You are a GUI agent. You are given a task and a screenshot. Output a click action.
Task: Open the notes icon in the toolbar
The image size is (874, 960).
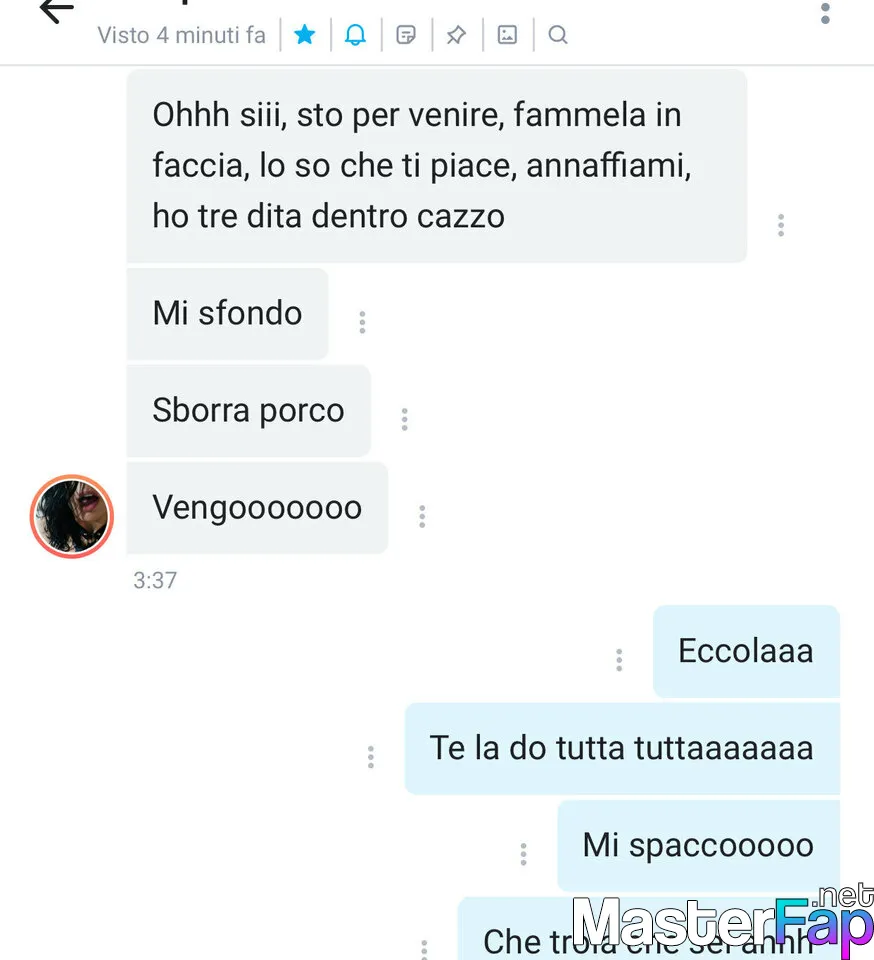click(x=406, y=36)
